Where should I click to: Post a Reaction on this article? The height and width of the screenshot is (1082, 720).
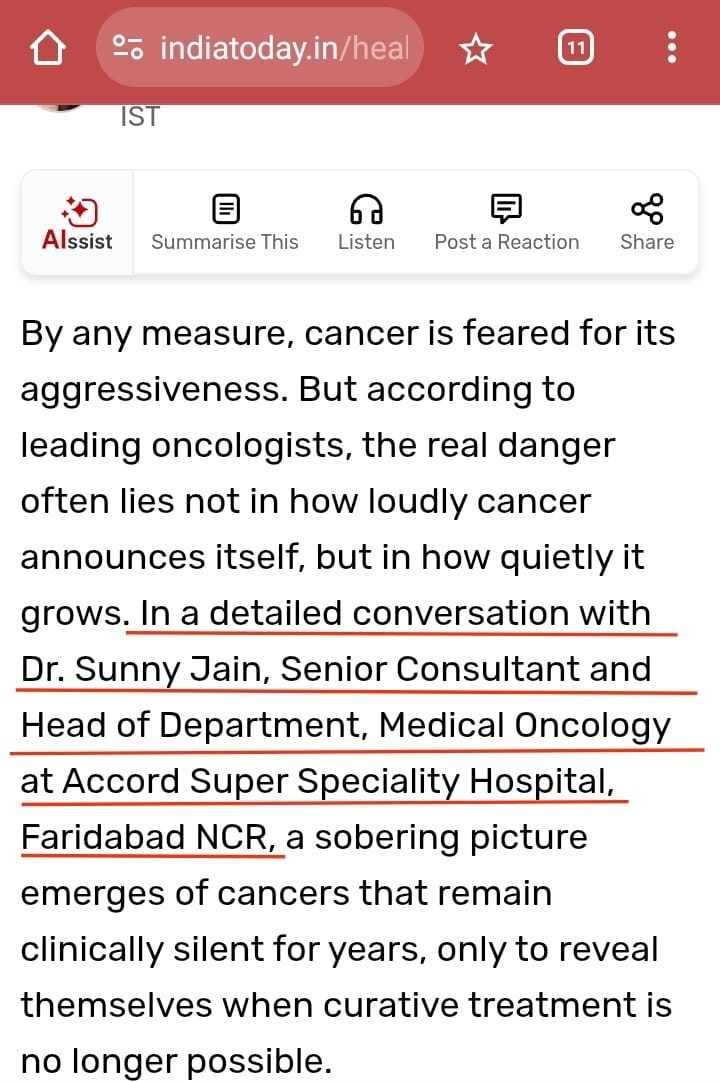[506, 223]
